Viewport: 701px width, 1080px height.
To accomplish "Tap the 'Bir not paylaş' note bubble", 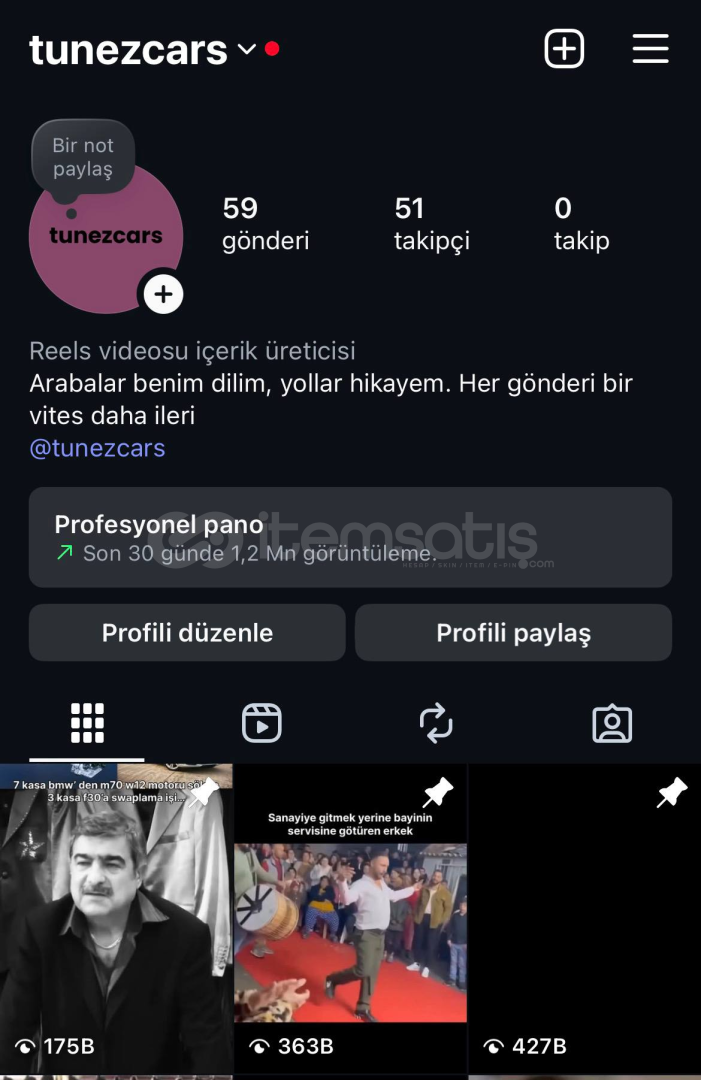I will (83, 158).
